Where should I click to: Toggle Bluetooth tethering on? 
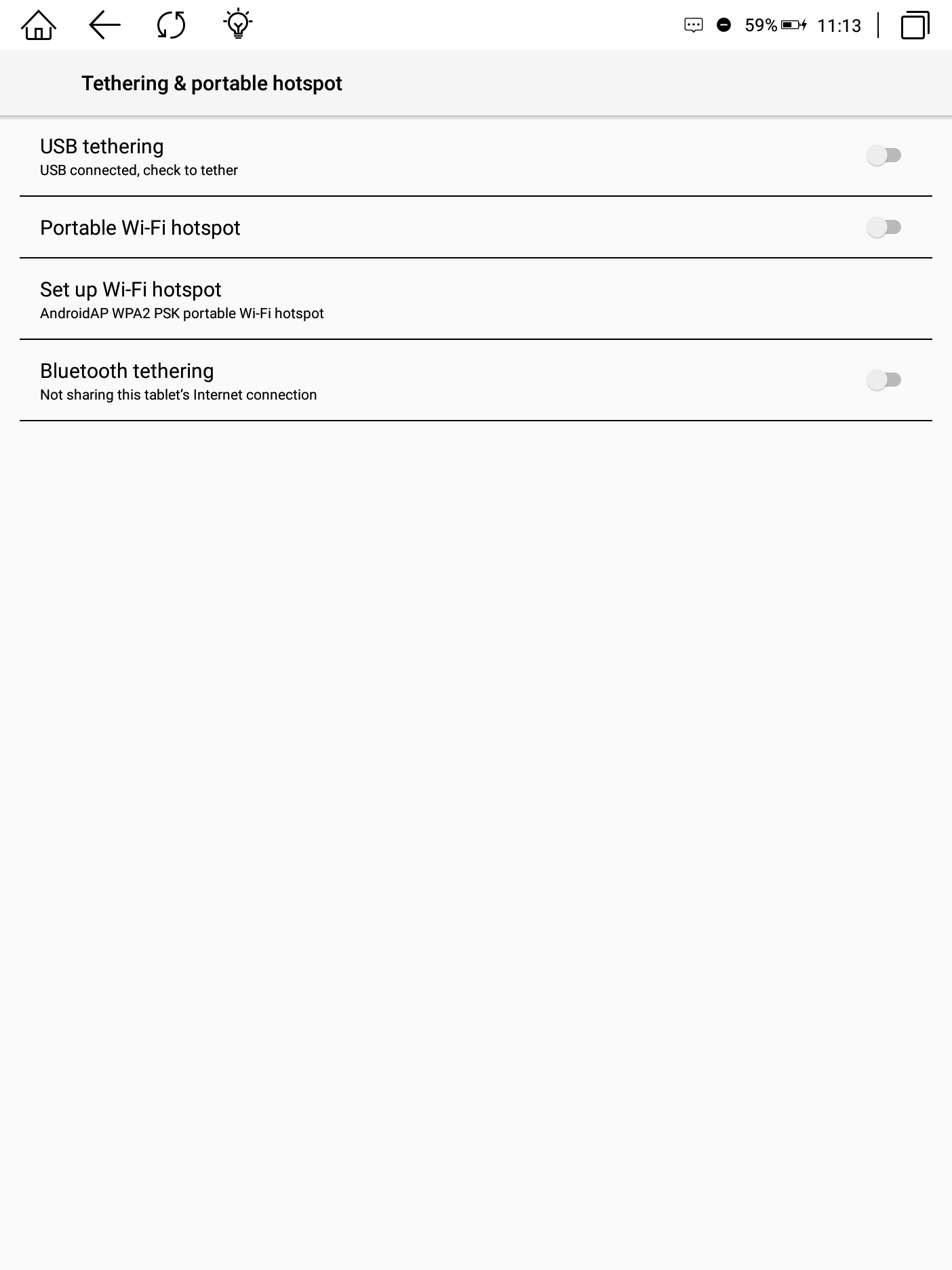(x=884, y=380)
